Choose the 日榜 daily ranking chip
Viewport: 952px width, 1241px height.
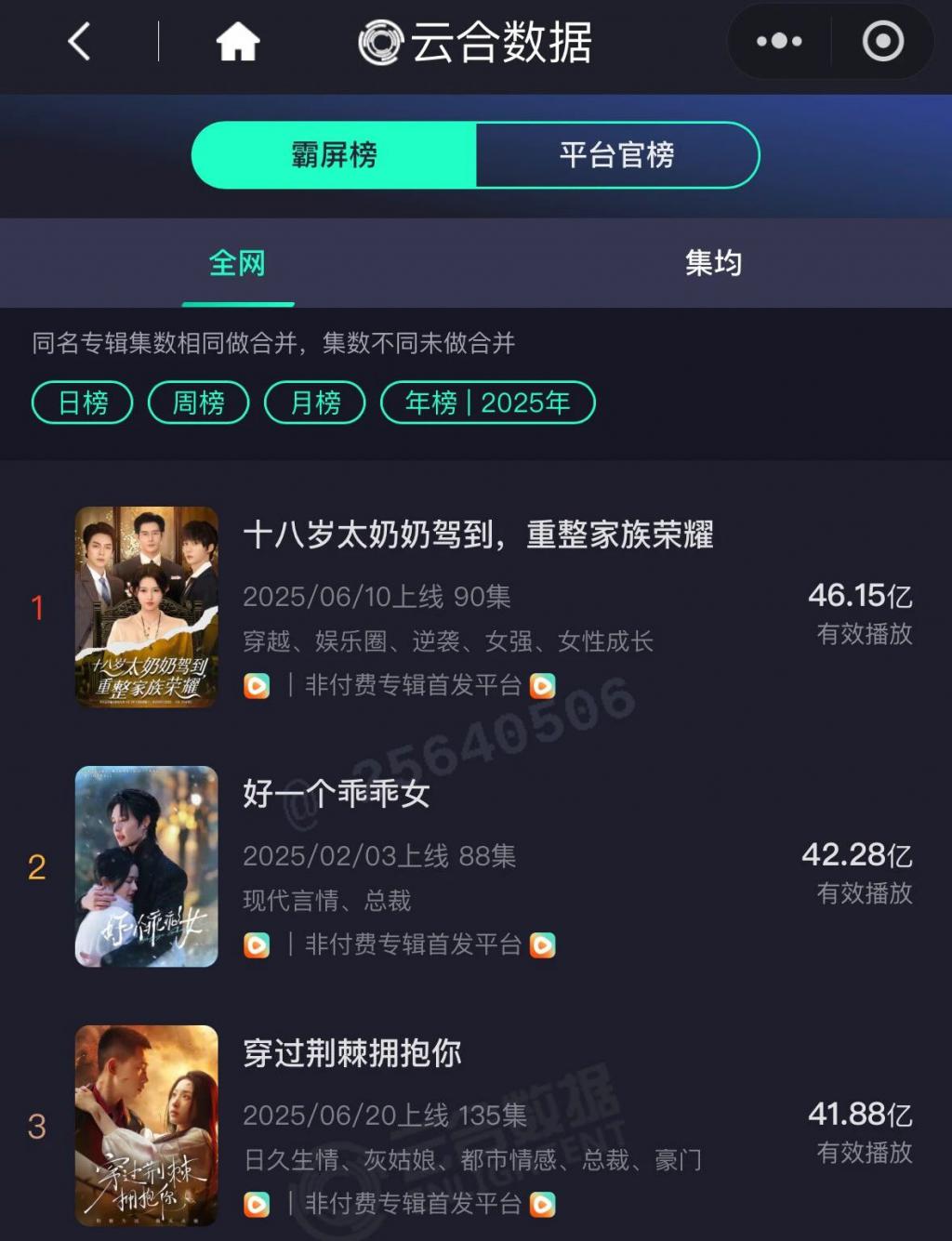tap(83, 403)
